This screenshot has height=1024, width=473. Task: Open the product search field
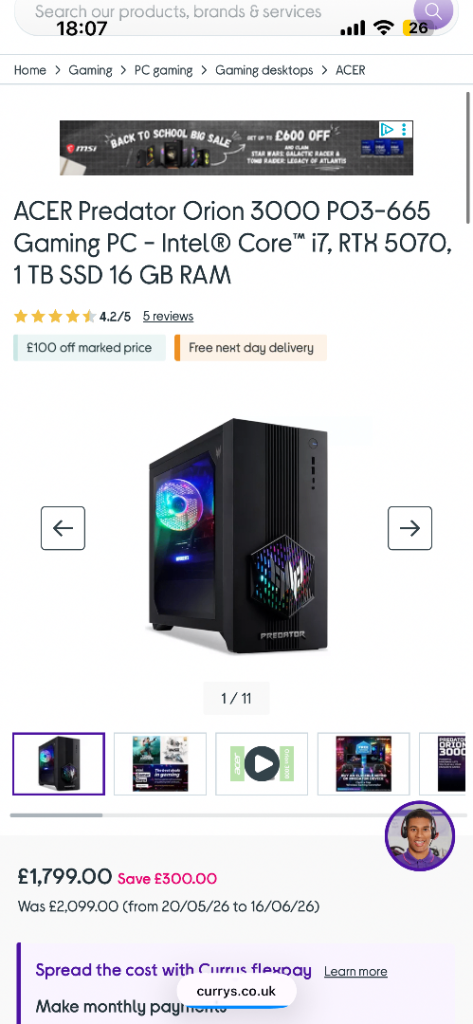[216, 13]
